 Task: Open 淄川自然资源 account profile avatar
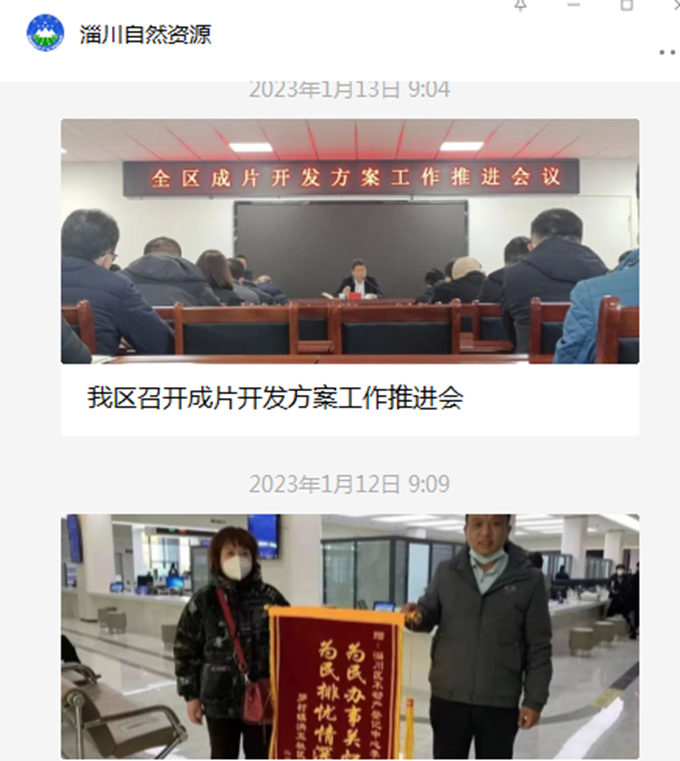click(45, 34)
